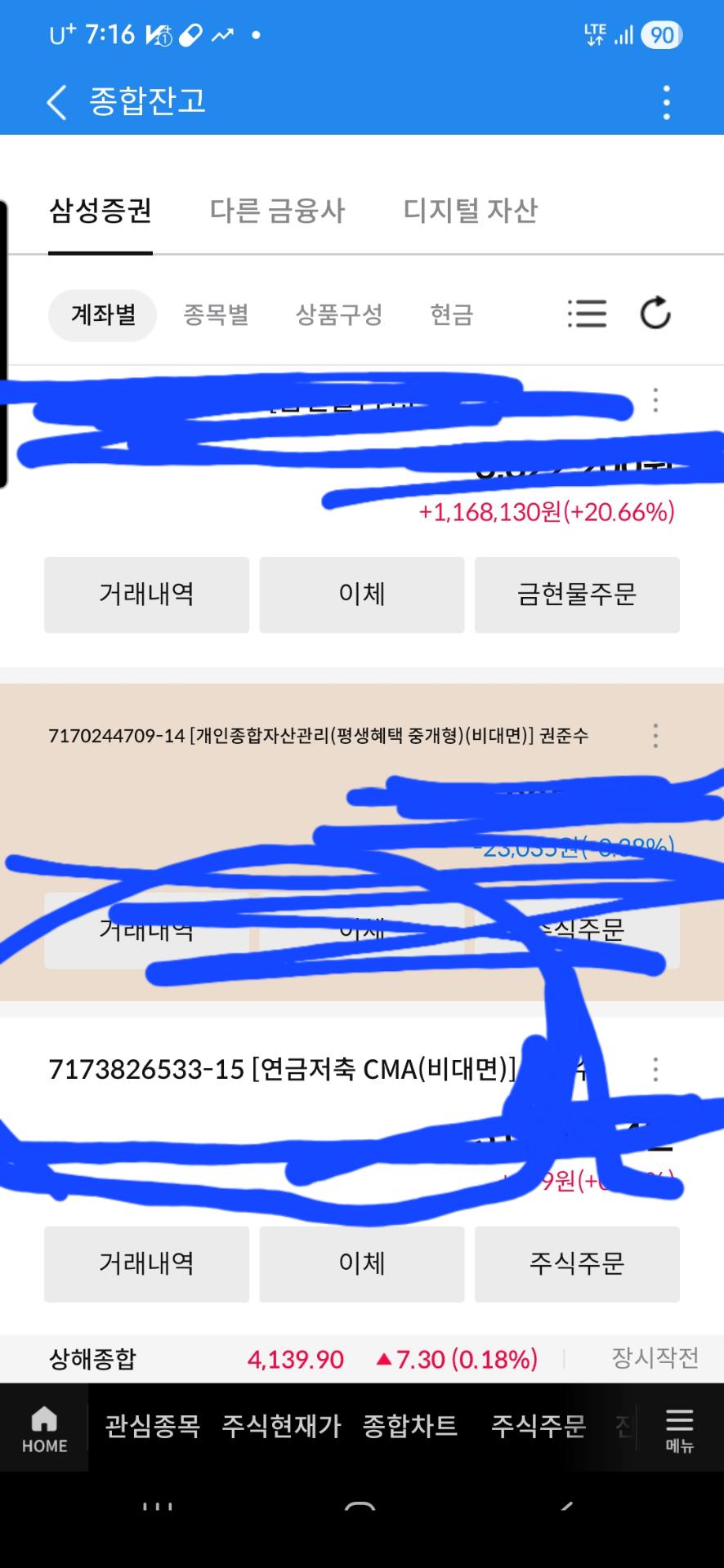Open 관심종목 in the bottom bar

tap(153, 1426)
